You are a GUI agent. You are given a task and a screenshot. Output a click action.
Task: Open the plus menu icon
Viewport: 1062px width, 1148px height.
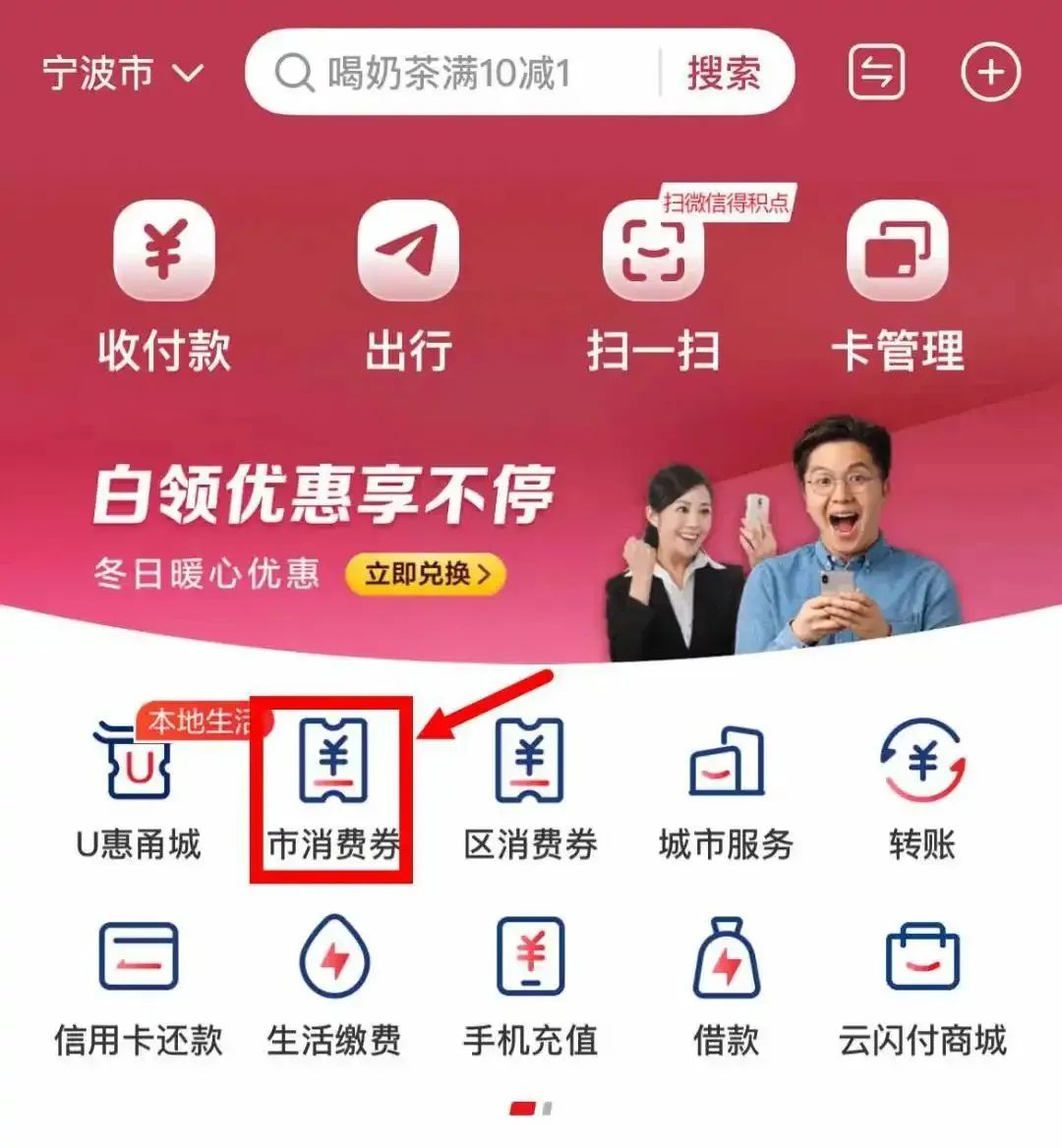[x=990, y=73]
